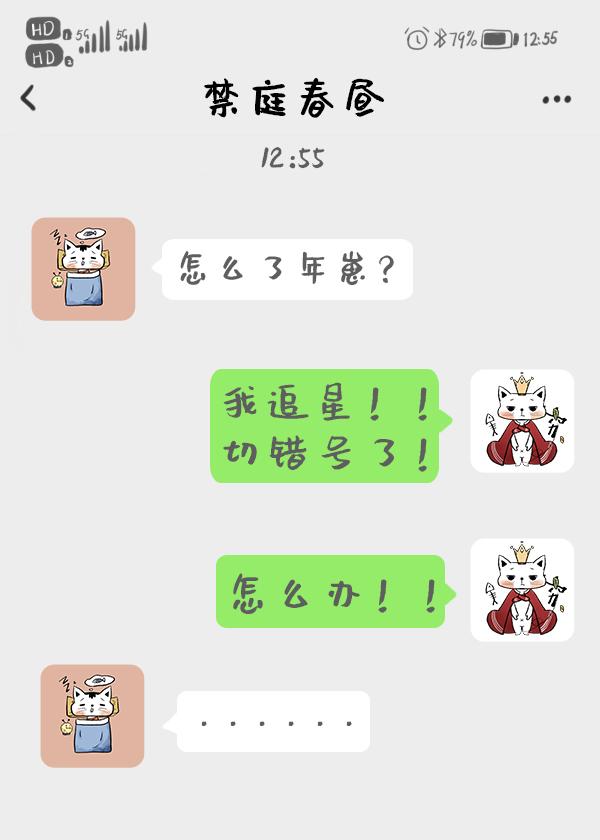Open contact avatar beside the dots message
The image size is (600, 840).
point(92,716)
